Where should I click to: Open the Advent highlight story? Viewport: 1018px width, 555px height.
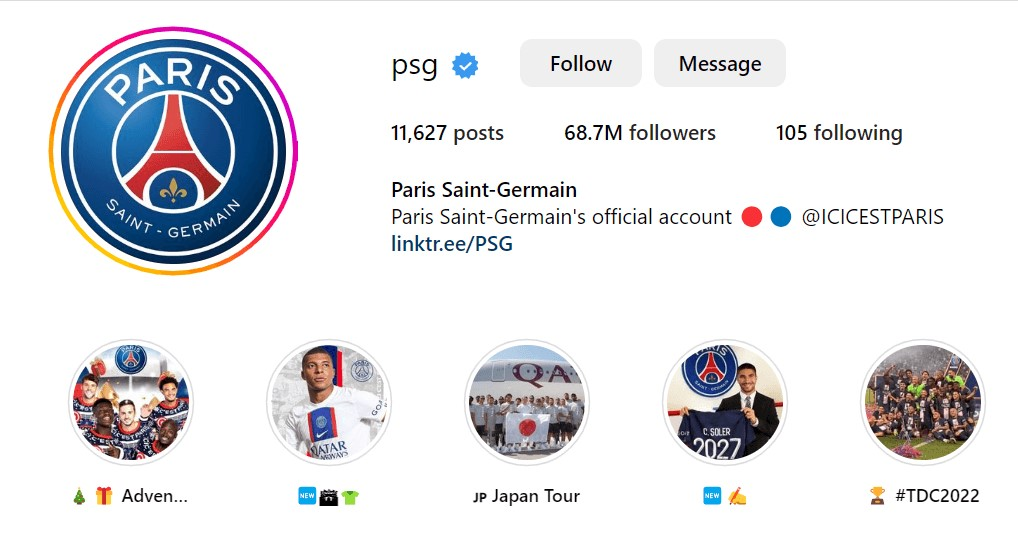[x=131, y=402]
